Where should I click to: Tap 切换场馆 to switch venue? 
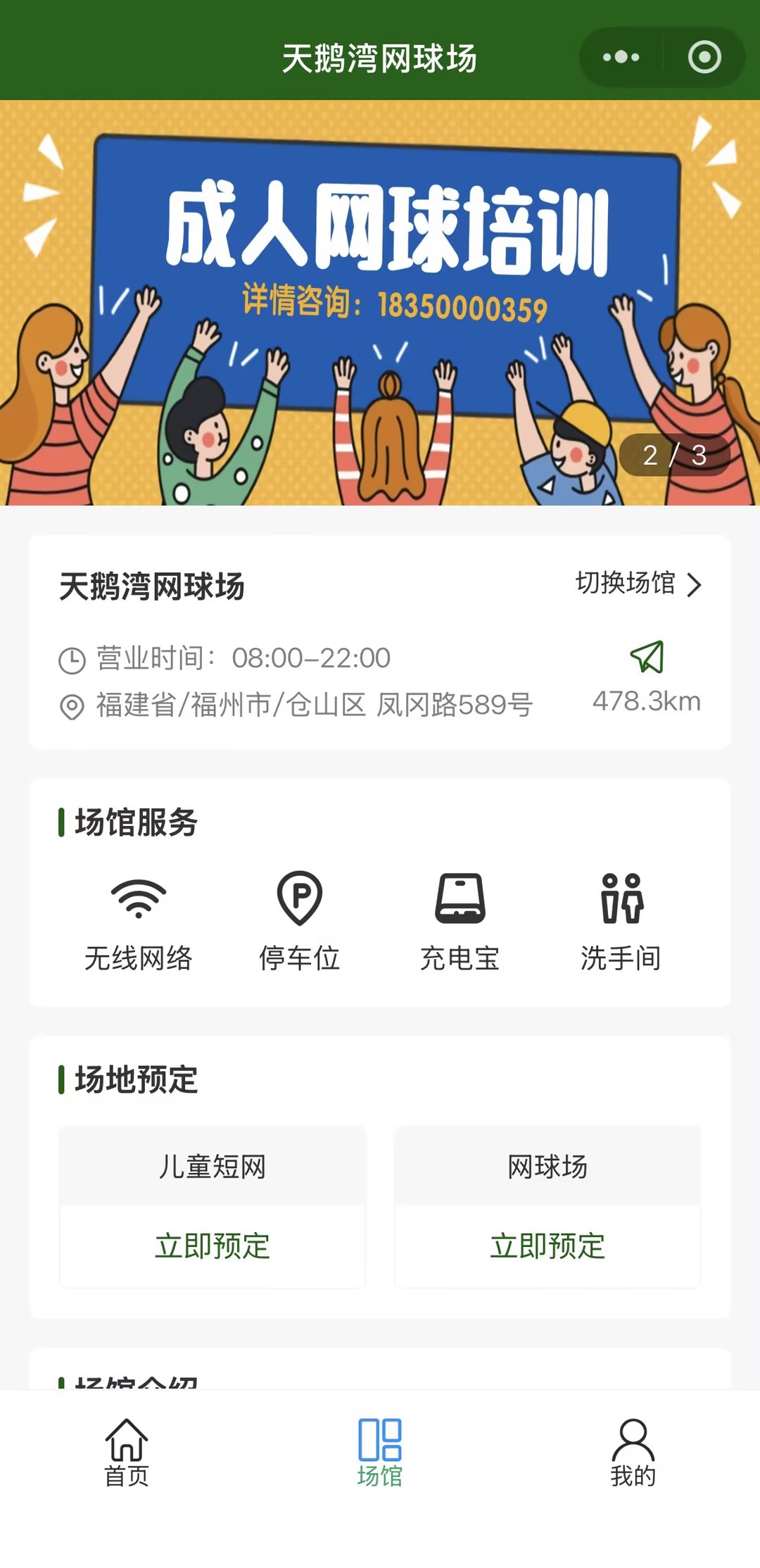pos(638,584)
